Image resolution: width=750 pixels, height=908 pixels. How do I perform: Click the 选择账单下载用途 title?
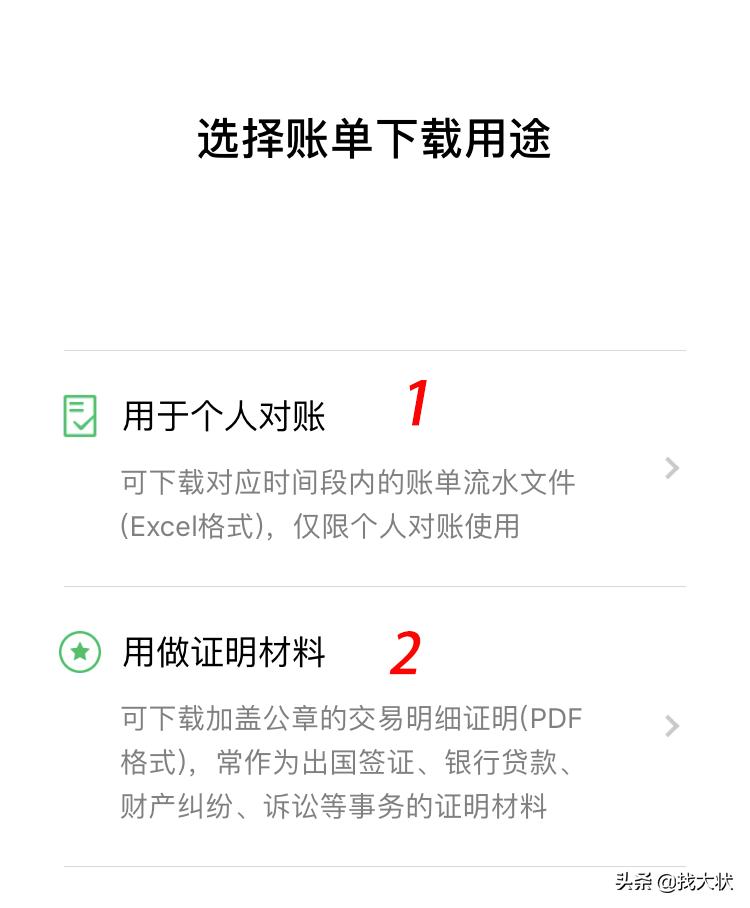(375, 138)
